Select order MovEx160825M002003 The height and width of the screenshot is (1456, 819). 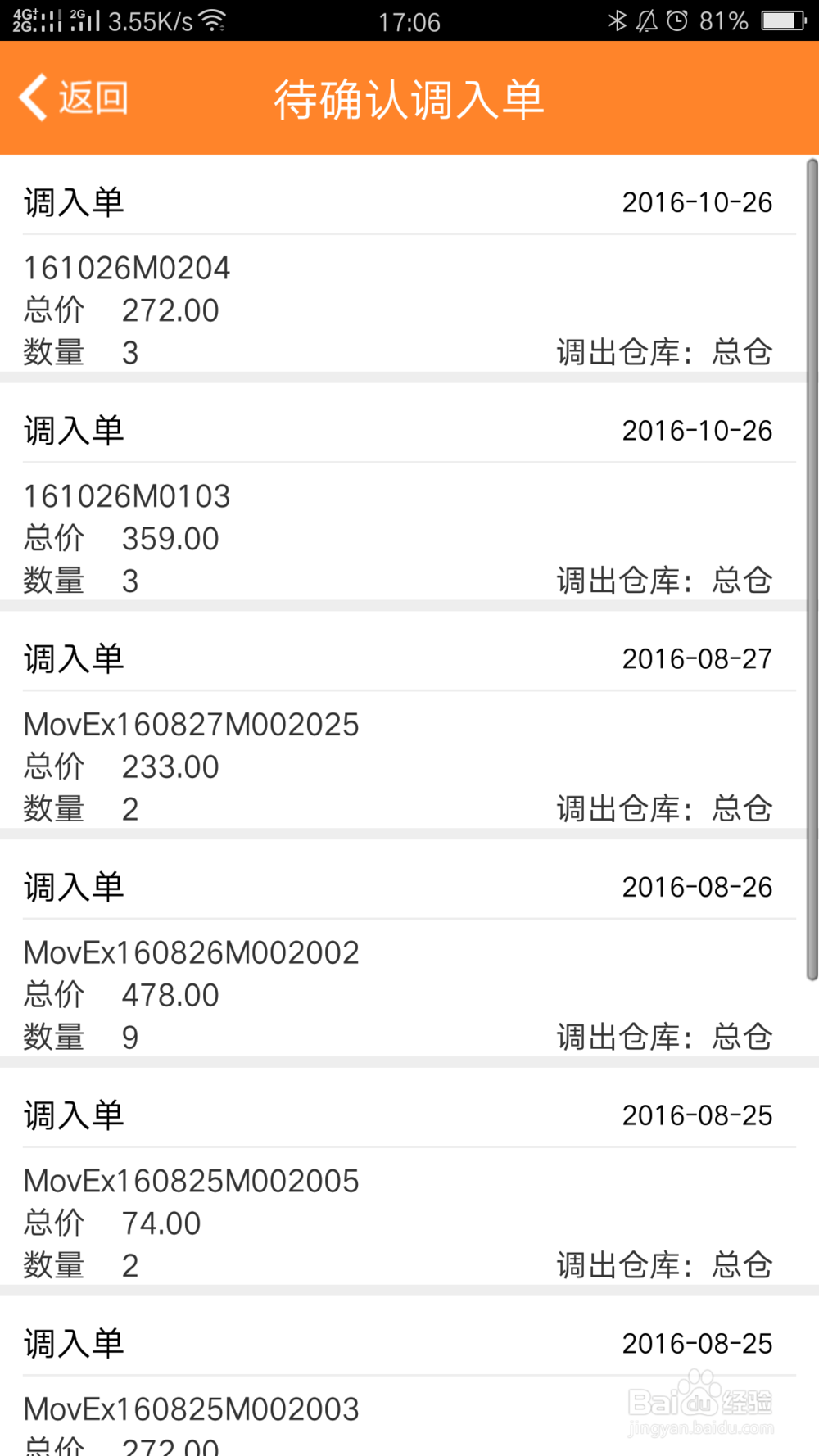pyautogui.click(x=192, y=1409)
